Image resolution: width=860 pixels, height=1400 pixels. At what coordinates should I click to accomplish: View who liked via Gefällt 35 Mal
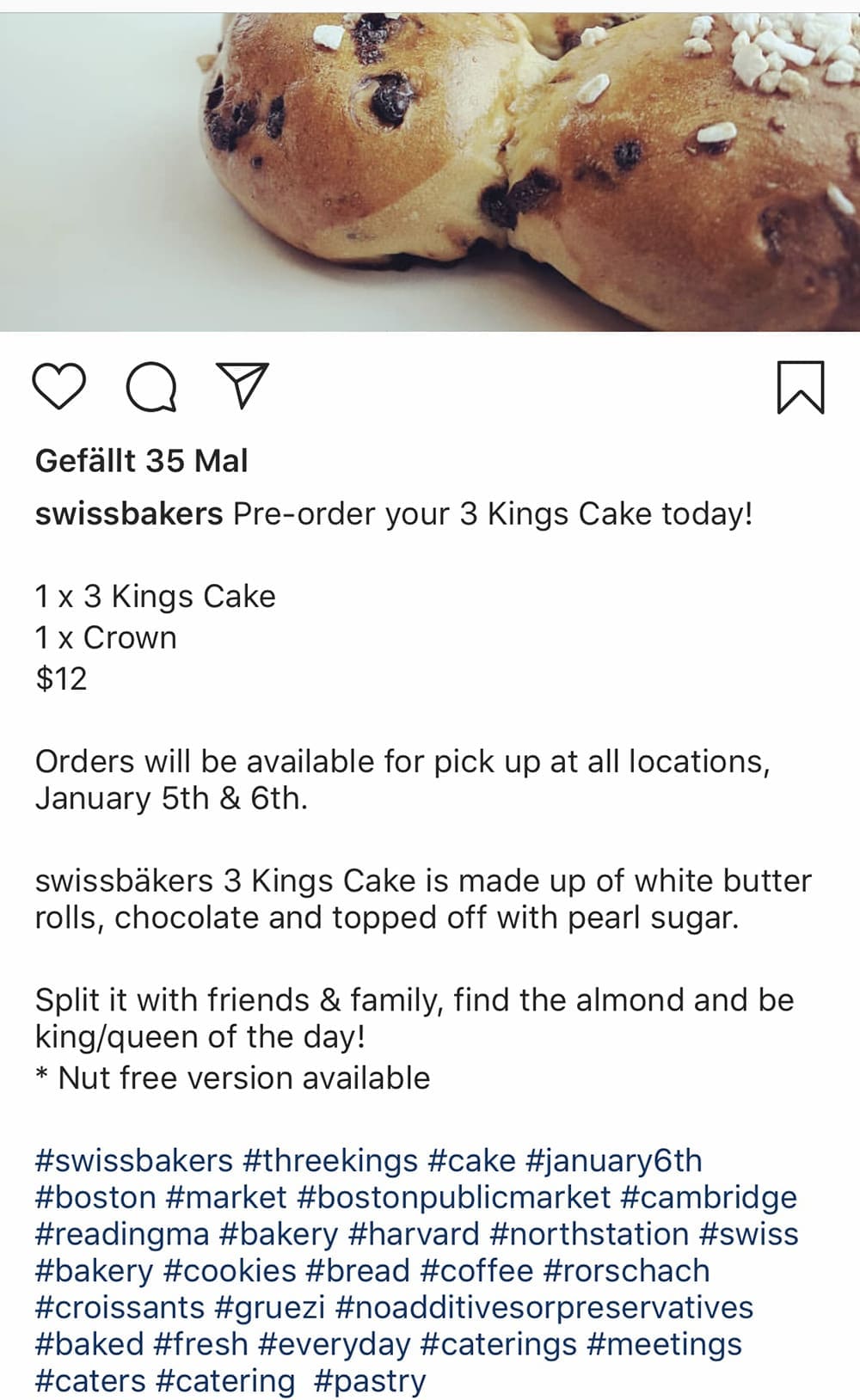pyautogui.click(x=142, y=461)
